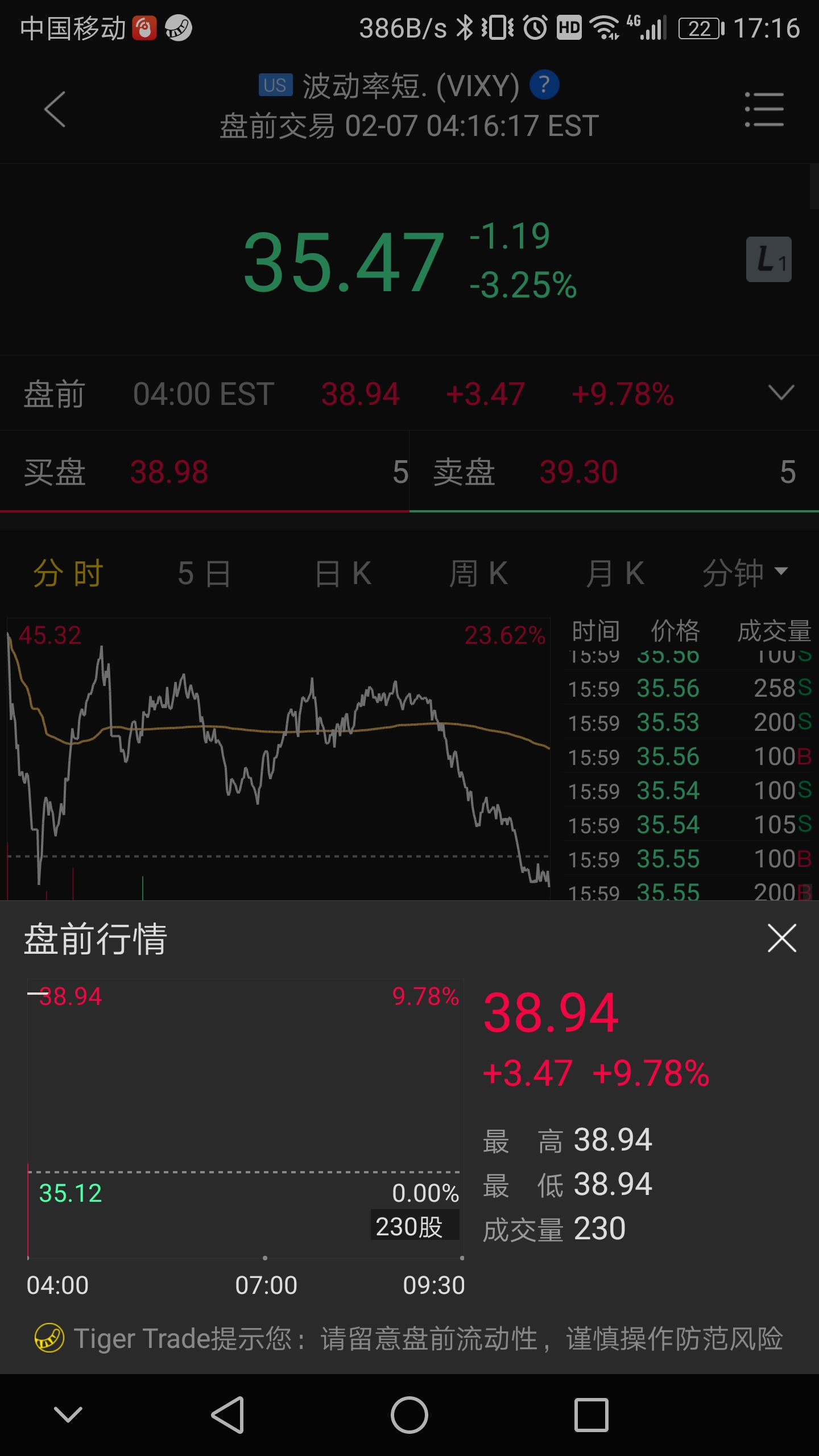
Task: Hide the bar with the down chevron
Action: pos(68,1414)
